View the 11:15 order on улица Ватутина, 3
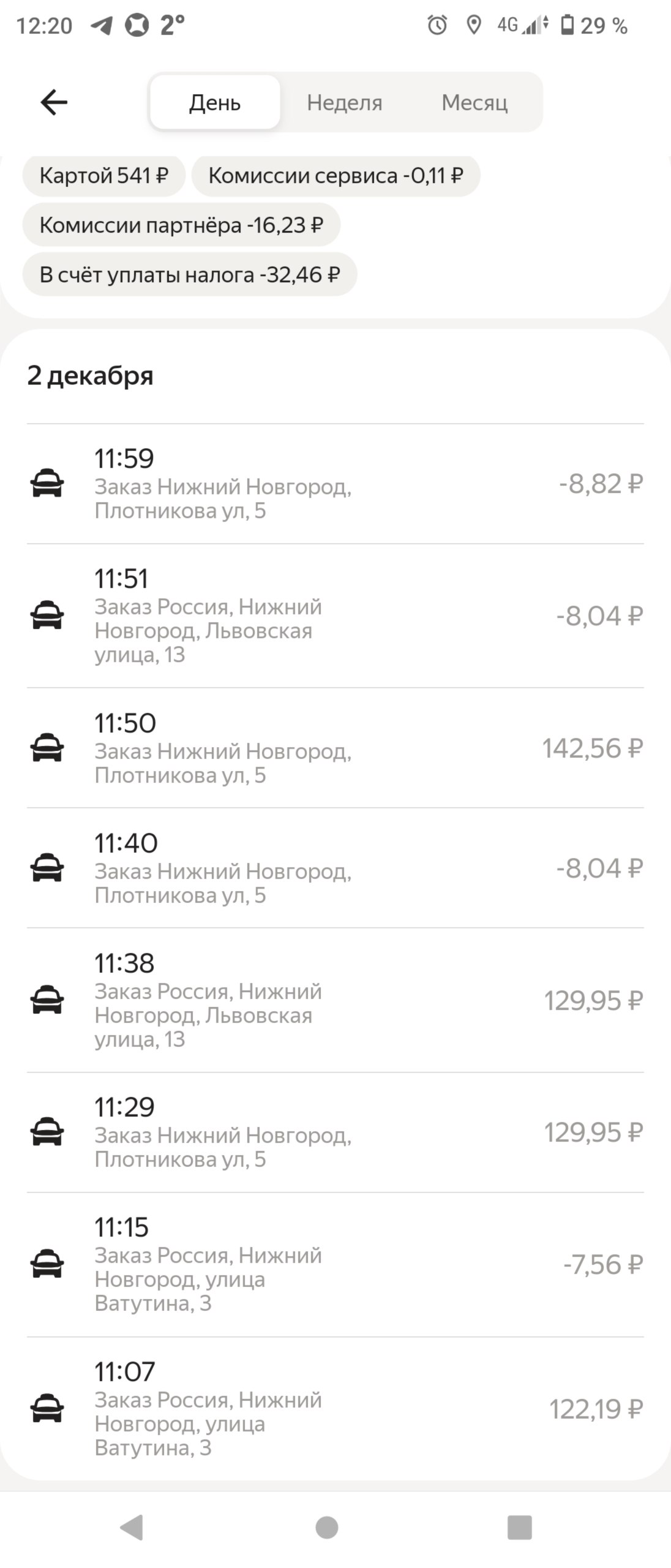The image size is (671, 1568). pos(335,1264)
